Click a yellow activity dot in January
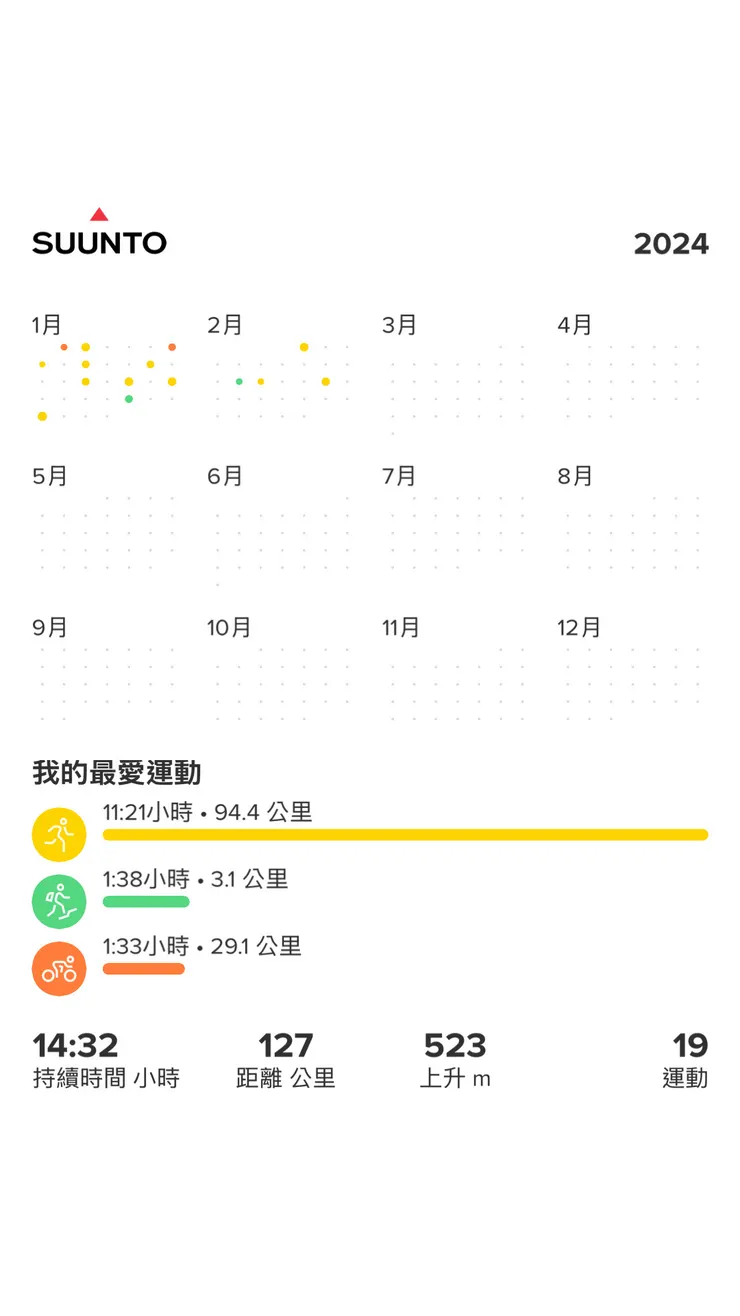 (x=86, y=364)
